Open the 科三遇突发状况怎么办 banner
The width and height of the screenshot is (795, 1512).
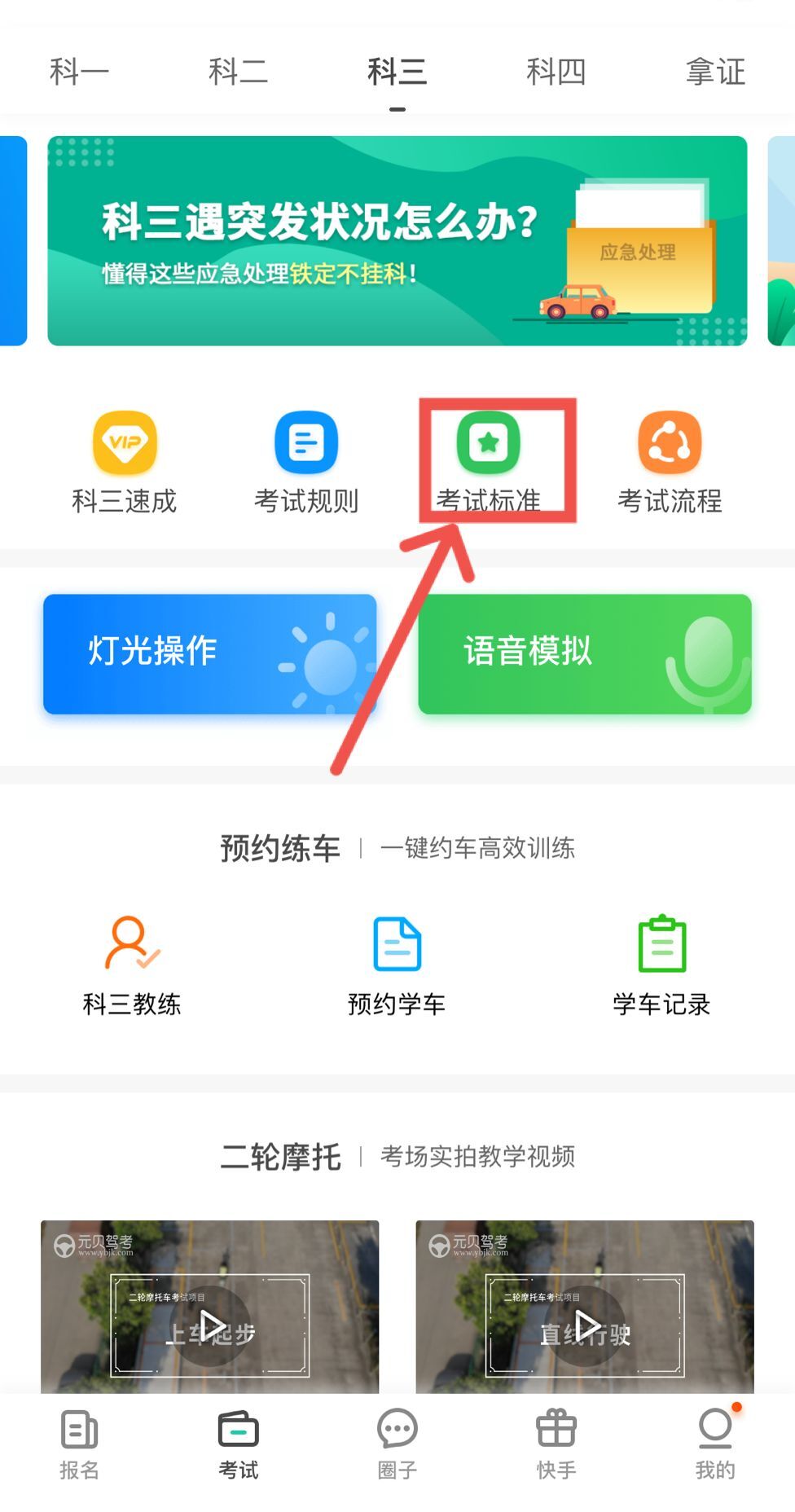[397, 241]
